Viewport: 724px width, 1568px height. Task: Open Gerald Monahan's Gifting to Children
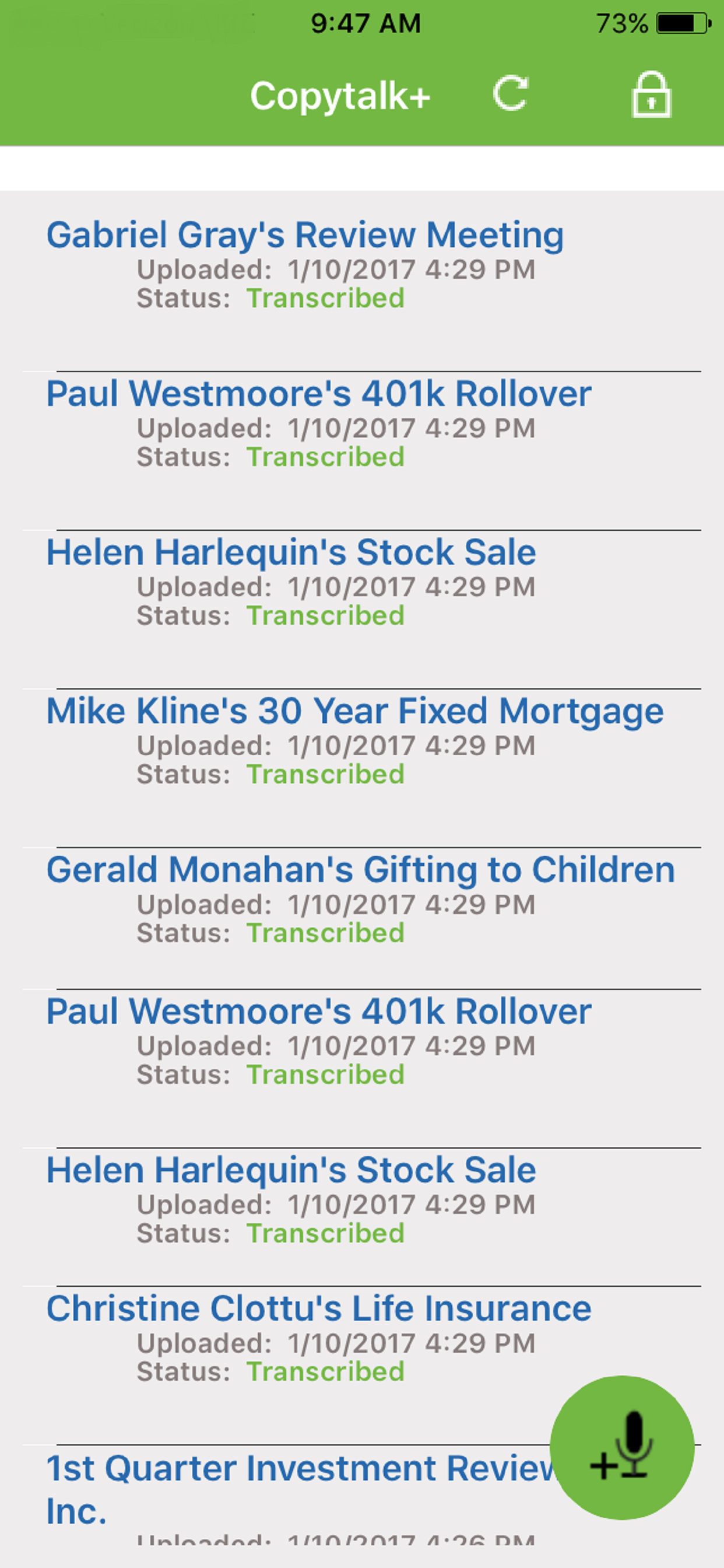point(360,870)
